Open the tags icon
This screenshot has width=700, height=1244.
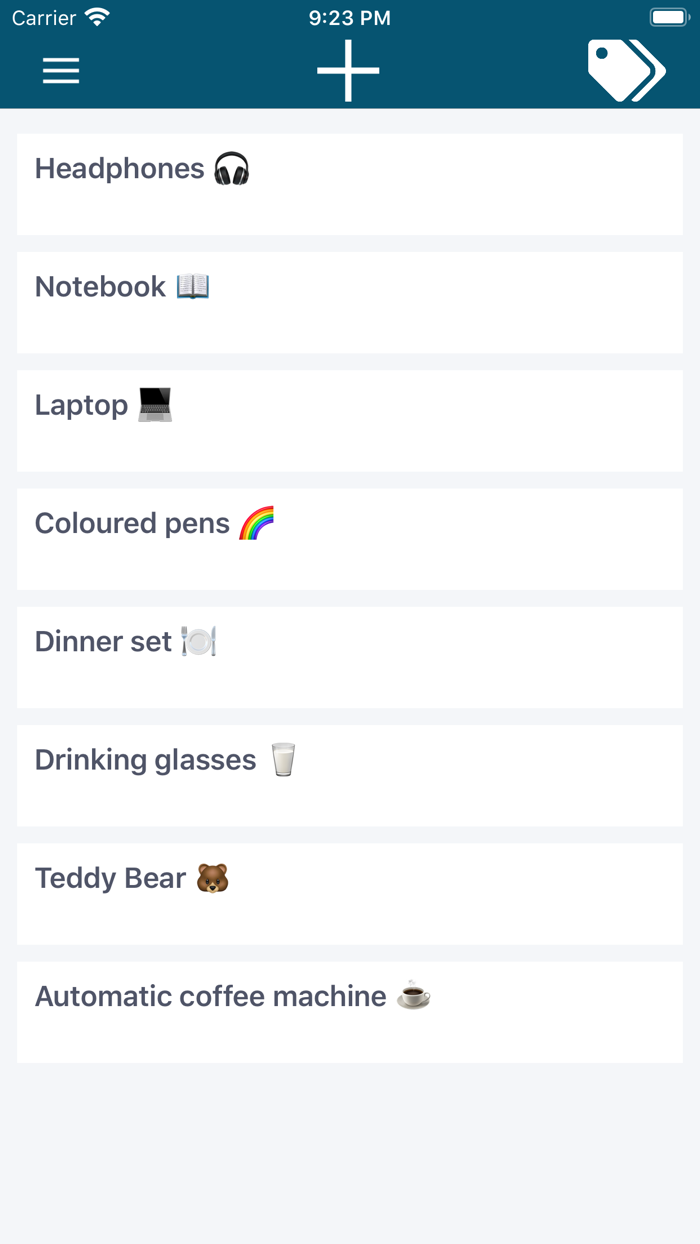pyautogui.click(x=627, y=70)
